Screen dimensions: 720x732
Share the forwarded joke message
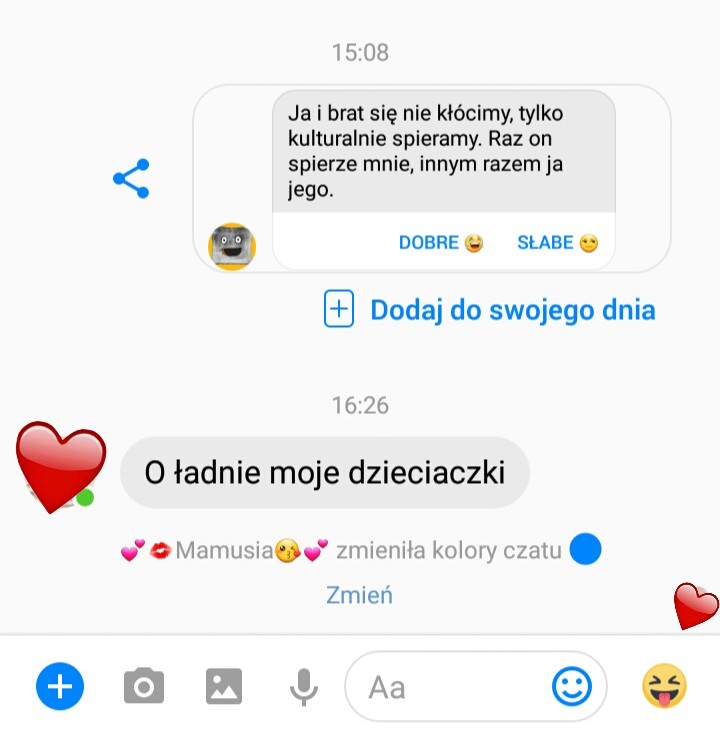click(131, 179)
